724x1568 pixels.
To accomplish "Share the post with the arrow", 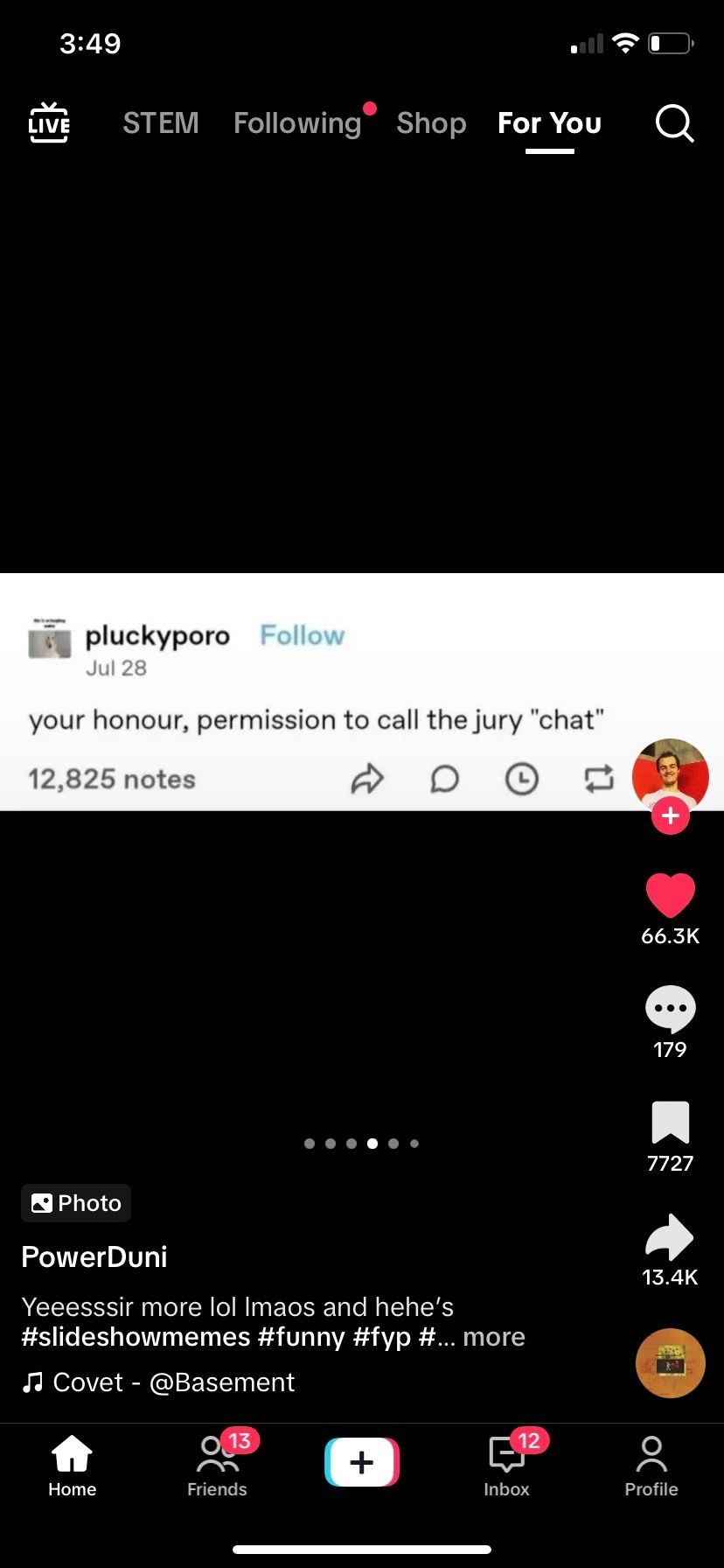I will [670, 1236].
